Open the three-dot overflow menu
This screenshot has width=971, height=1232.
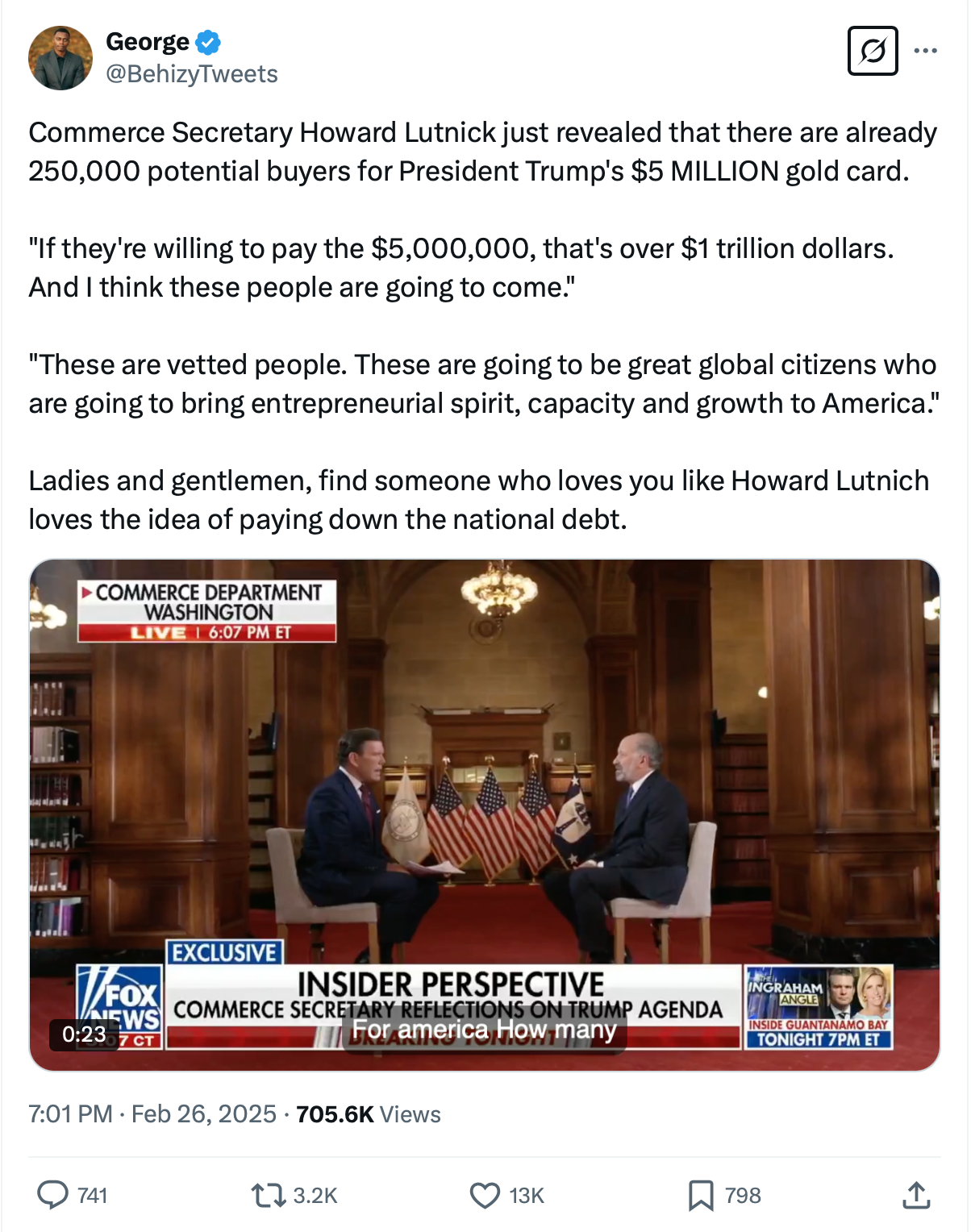pos(925,51)
